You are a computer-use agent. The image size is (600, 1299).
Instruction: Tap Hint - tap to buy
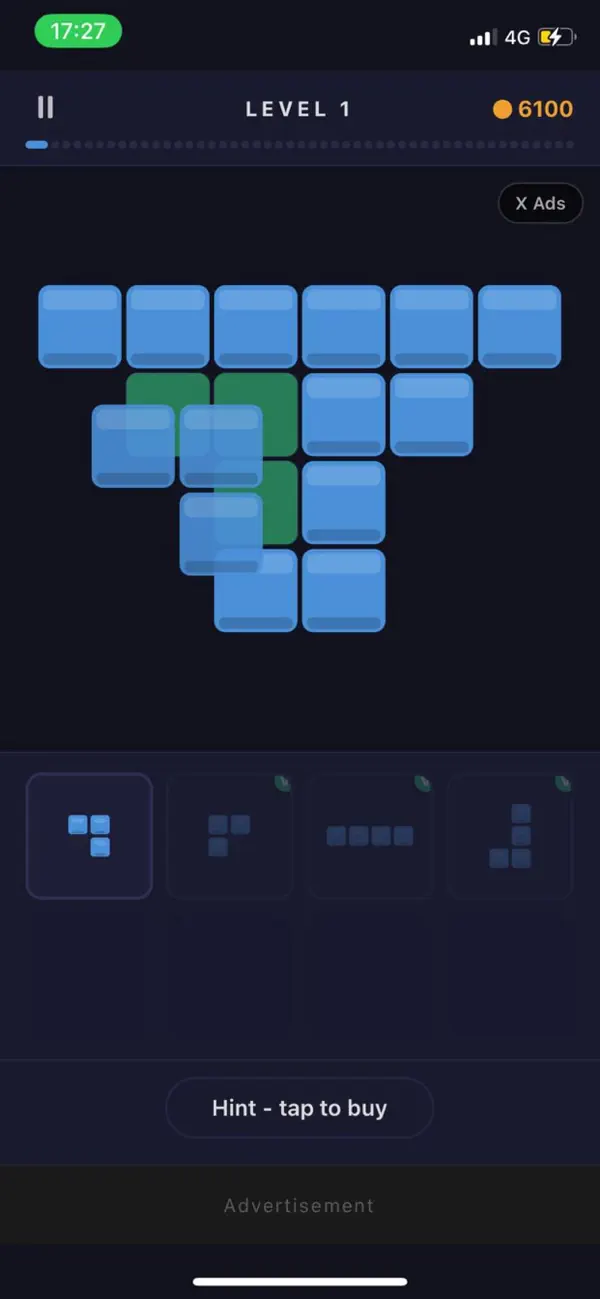tap(299, 1108)
